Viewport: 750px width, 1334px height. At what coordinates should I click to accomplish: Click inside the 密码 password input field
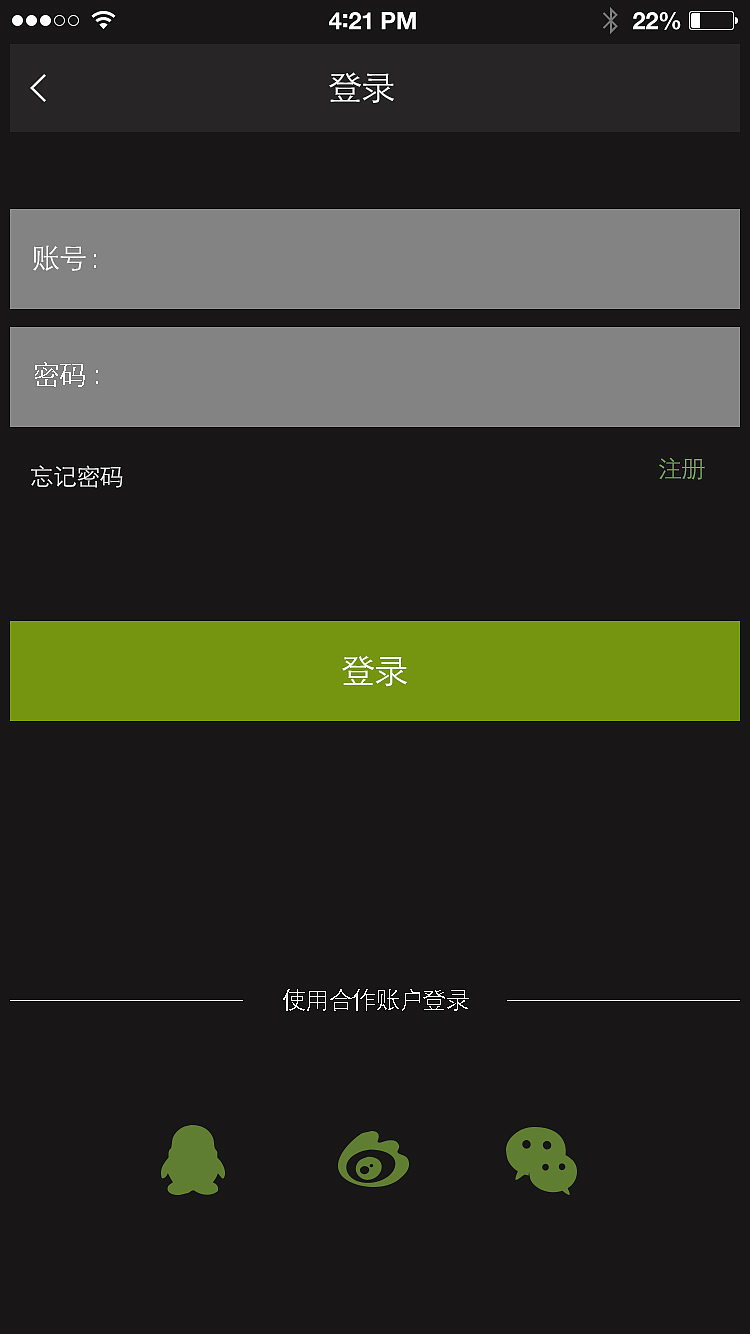[375, 377]
